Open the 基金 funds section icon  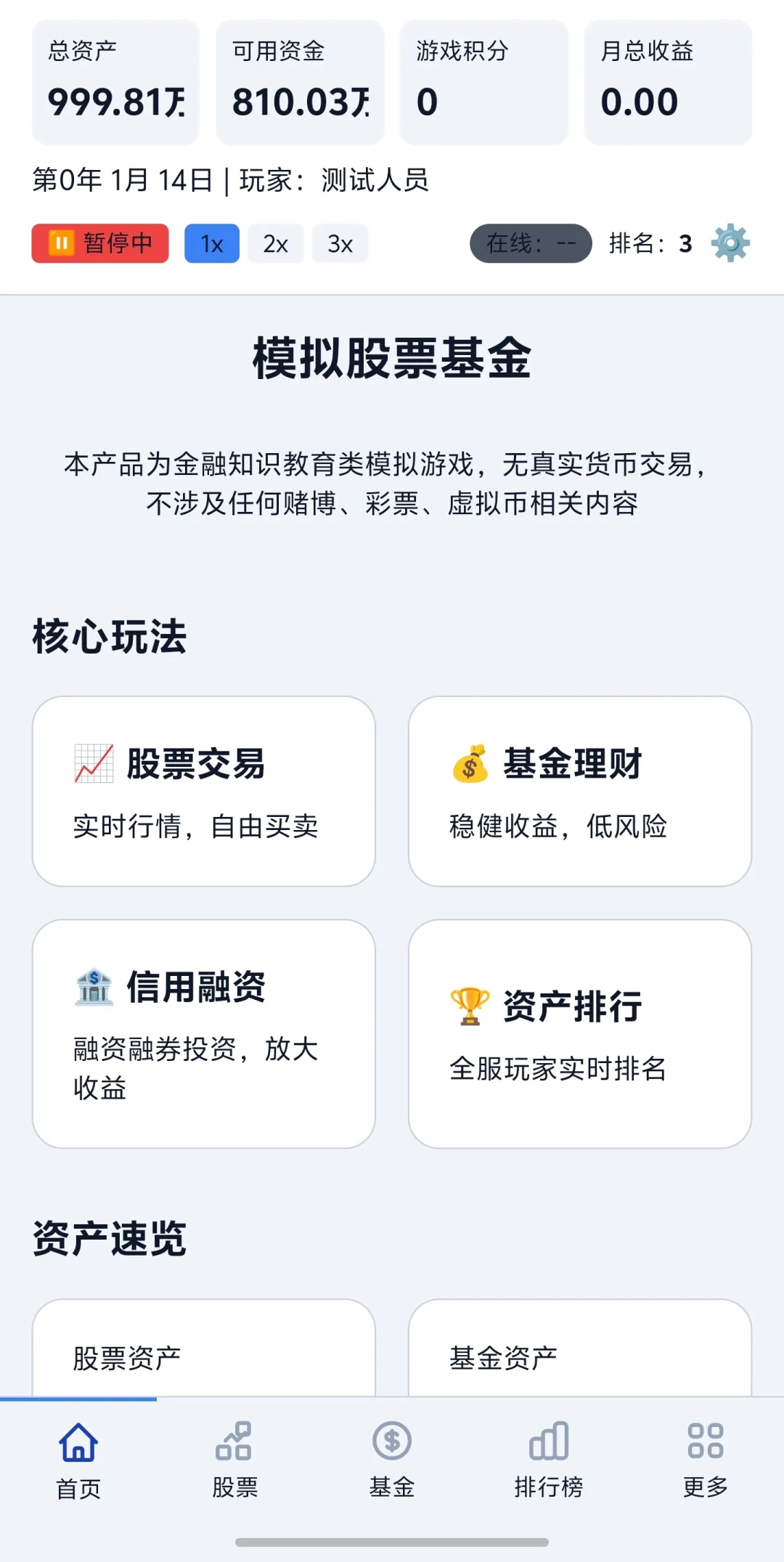[x=392, y=1445]
